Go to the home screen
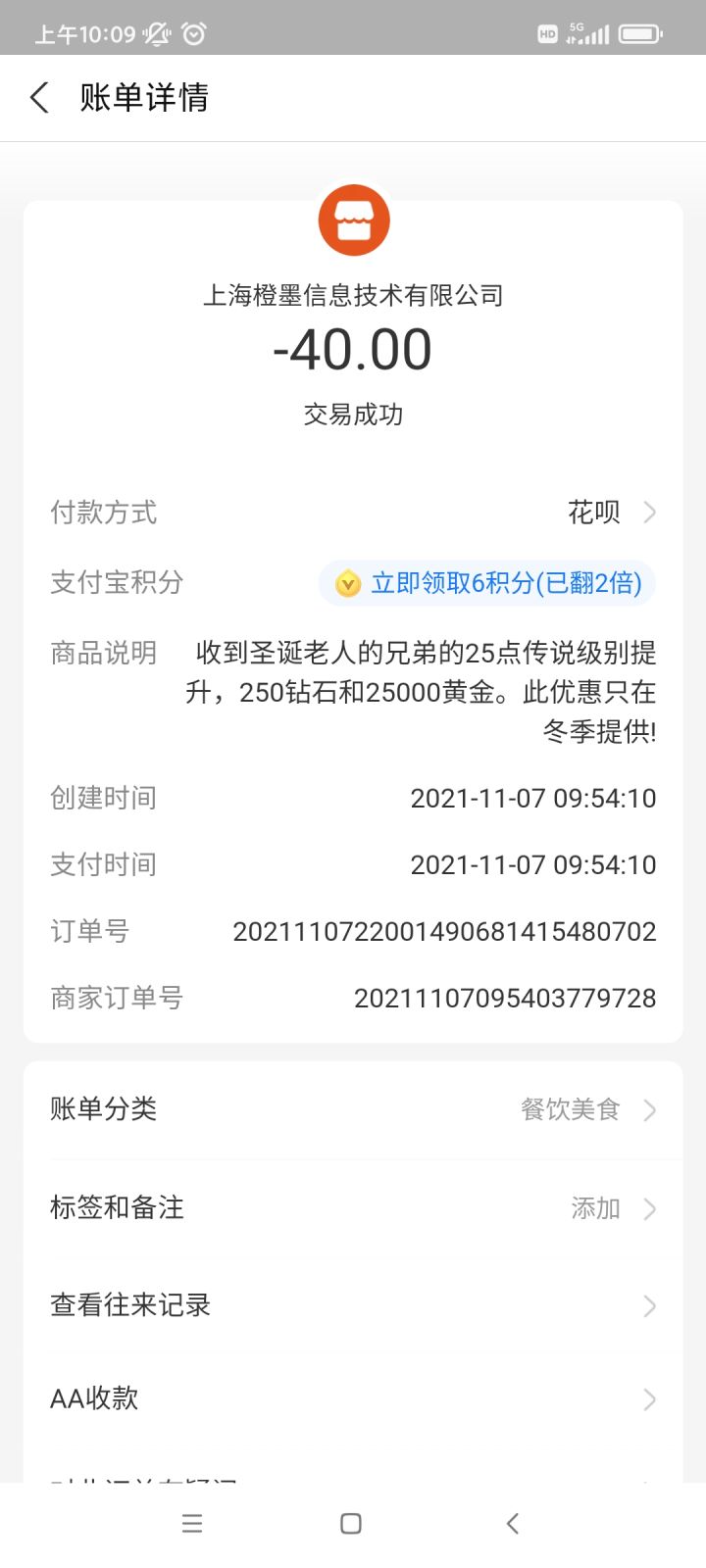Image resolution: width=706 pixels, height=1568 pixels. [351, 1523]
